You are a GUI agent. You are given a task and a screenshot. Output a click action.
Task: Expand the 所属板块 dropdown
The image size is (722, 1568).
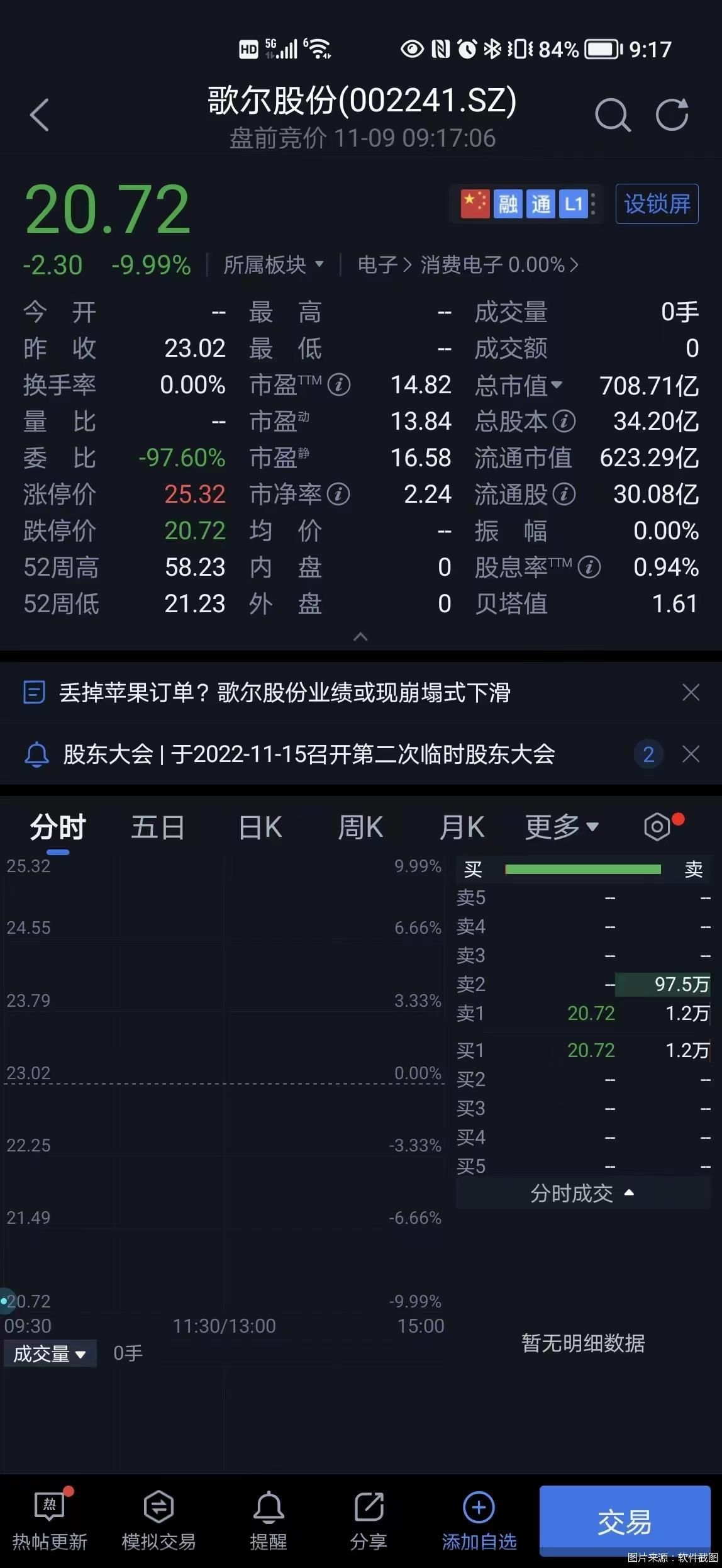(274, 265)
